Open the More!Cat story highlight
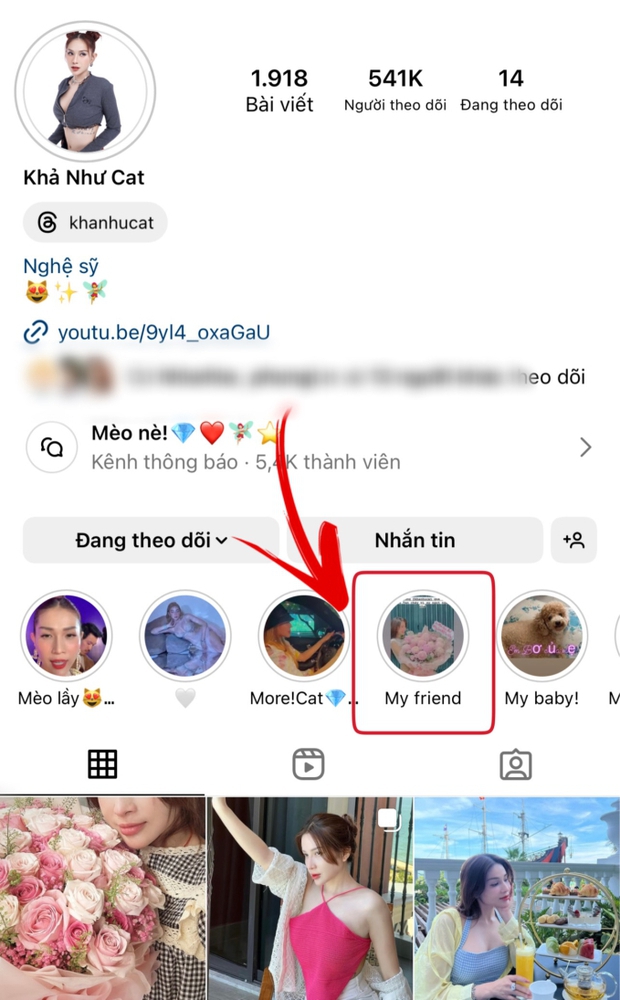620x1000 pixels. coord(304,637)
